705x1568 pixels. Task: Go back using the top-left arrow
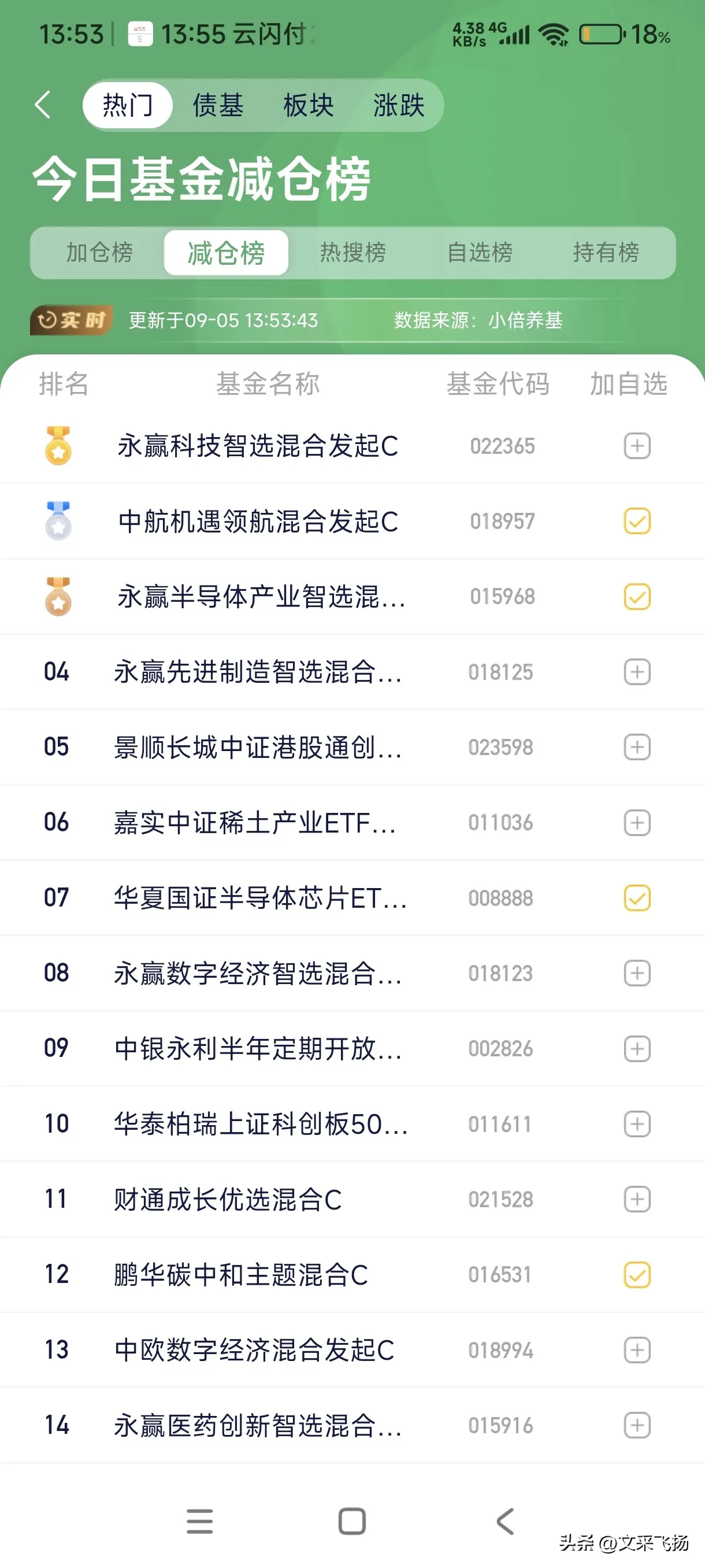43,105
